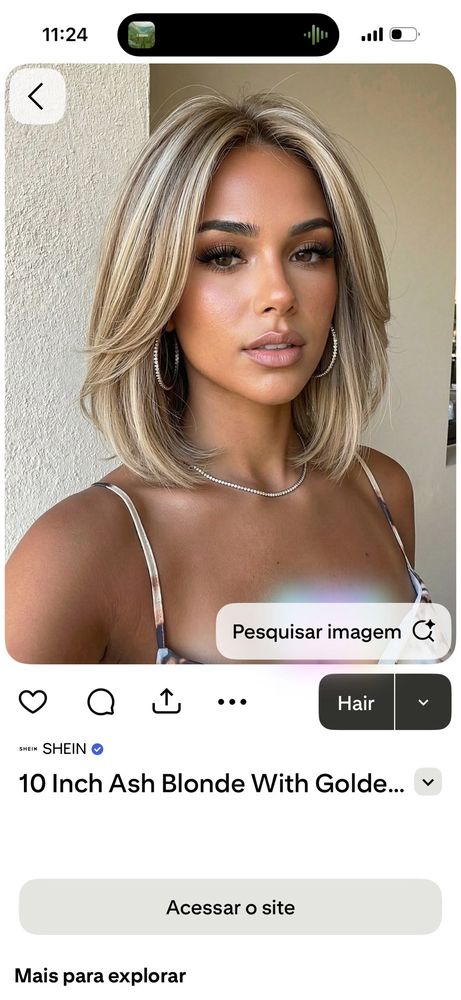
Task: Open the comments bubble icon
Action: (101, 702)
